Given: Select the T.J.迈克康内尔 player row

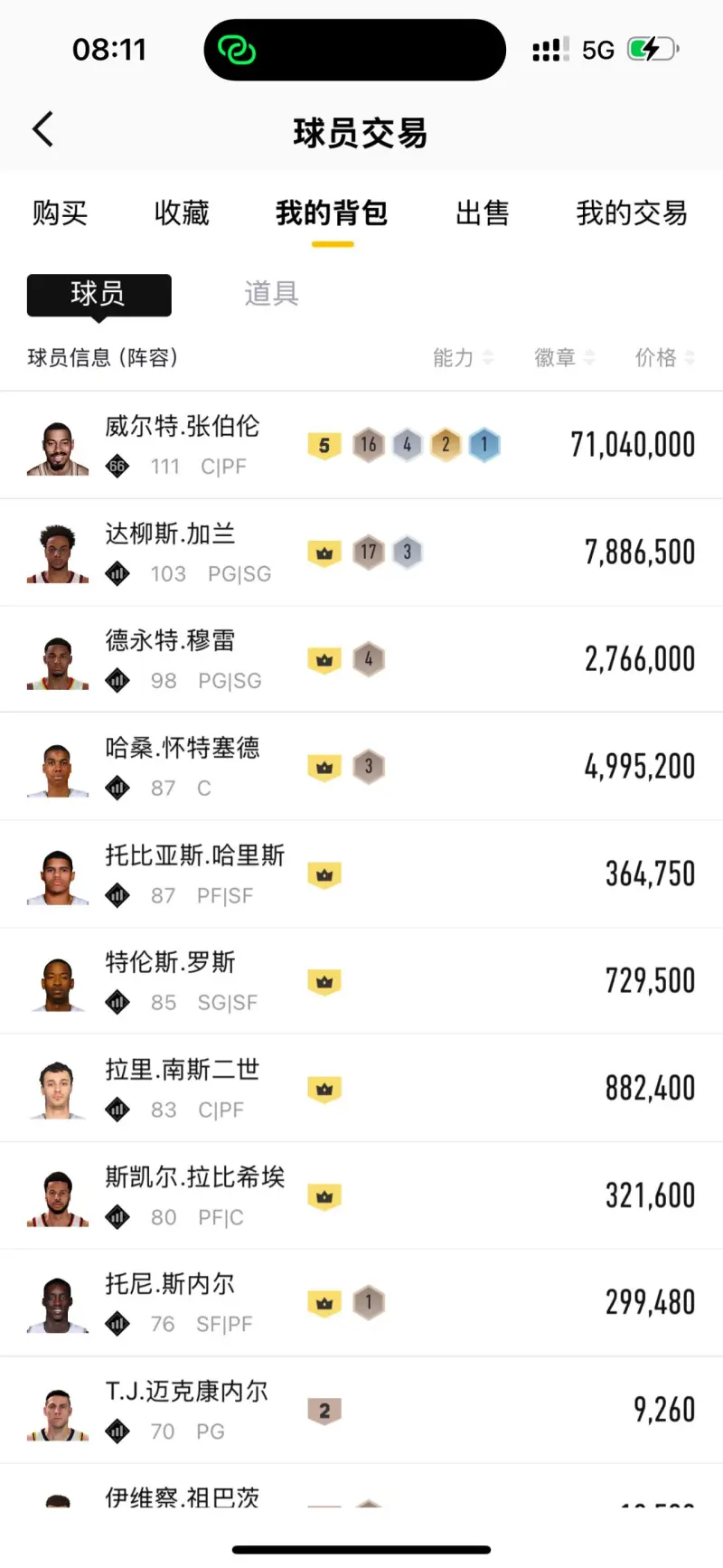Looking at the screenshot, I should coord(361,1410).
